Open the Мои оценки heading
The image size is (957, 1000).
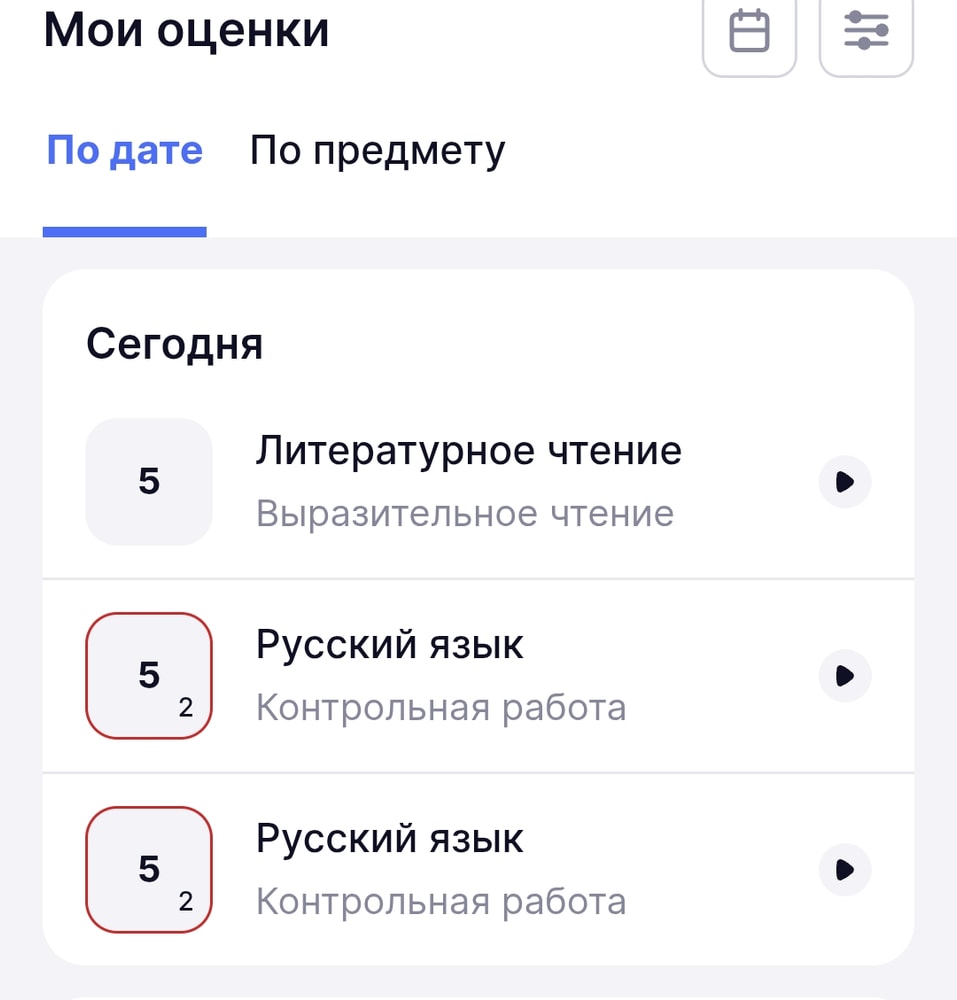(x=187, y=30)
